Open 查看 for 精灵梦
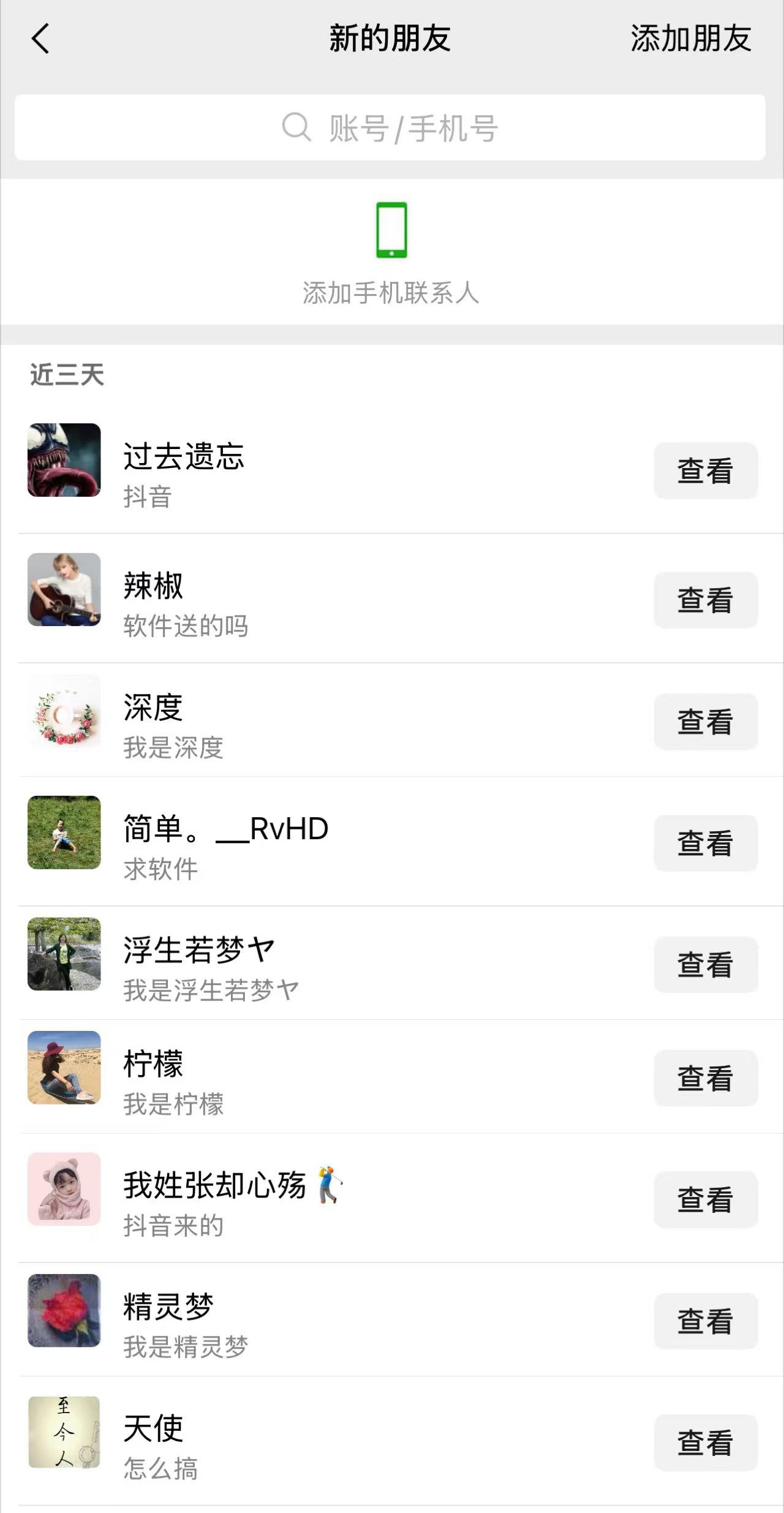 point(705,1321)
